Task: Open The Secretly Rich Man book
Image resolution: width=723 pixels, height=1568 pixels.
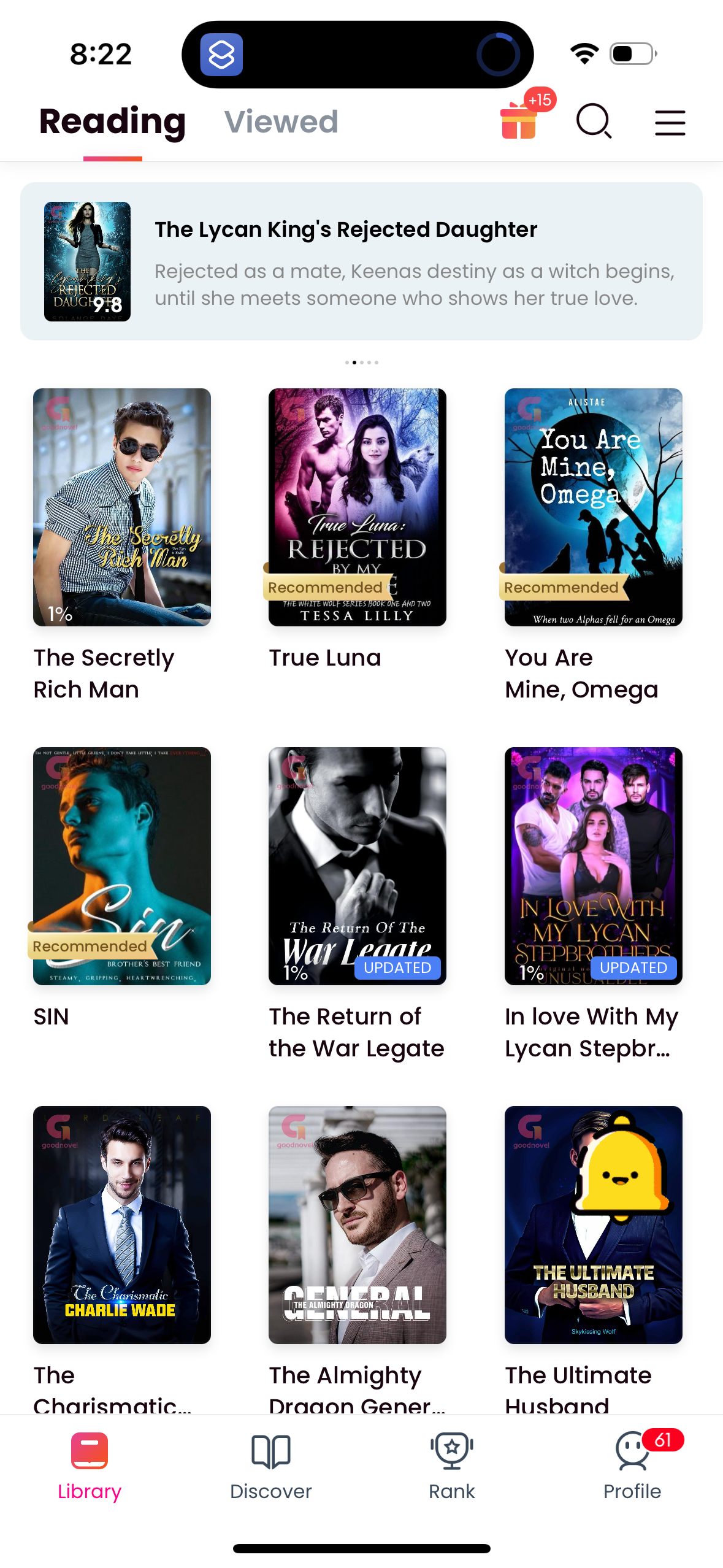Action: pyautogui.click(x=122, y=507)
